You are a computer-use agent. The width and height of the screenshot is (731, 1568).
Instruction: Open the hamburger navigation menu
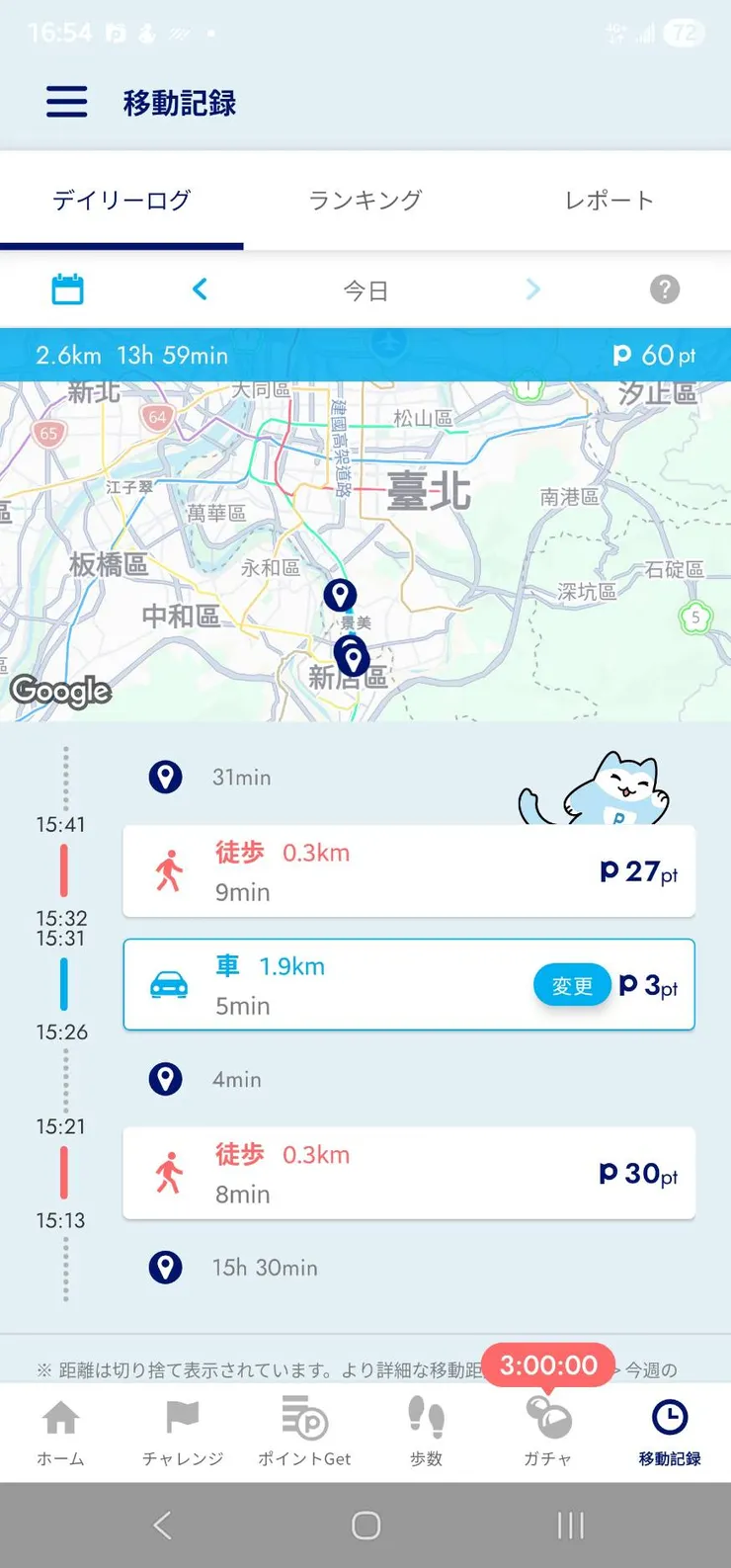click(65, 102)
